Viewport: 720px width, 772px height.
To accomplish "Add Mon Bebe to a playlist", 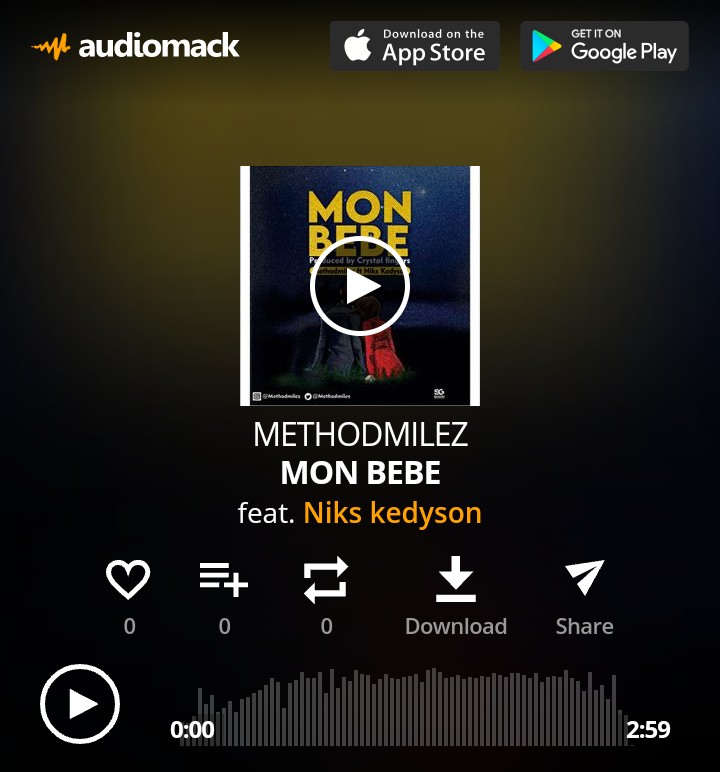I will click(224, 579).
